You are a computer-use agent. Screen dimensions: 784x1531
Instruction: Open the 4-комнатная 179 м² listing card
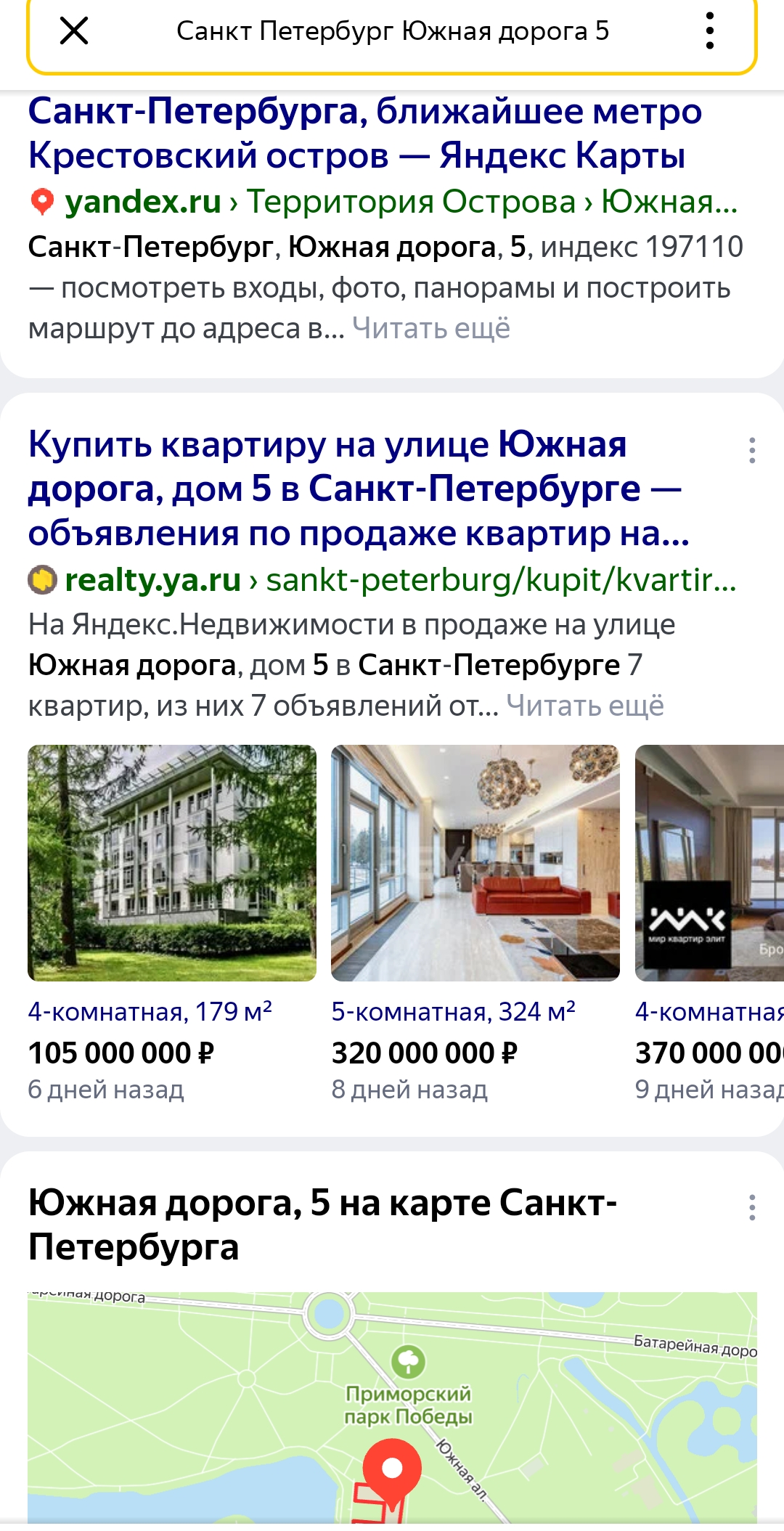(x=172, y=923)
